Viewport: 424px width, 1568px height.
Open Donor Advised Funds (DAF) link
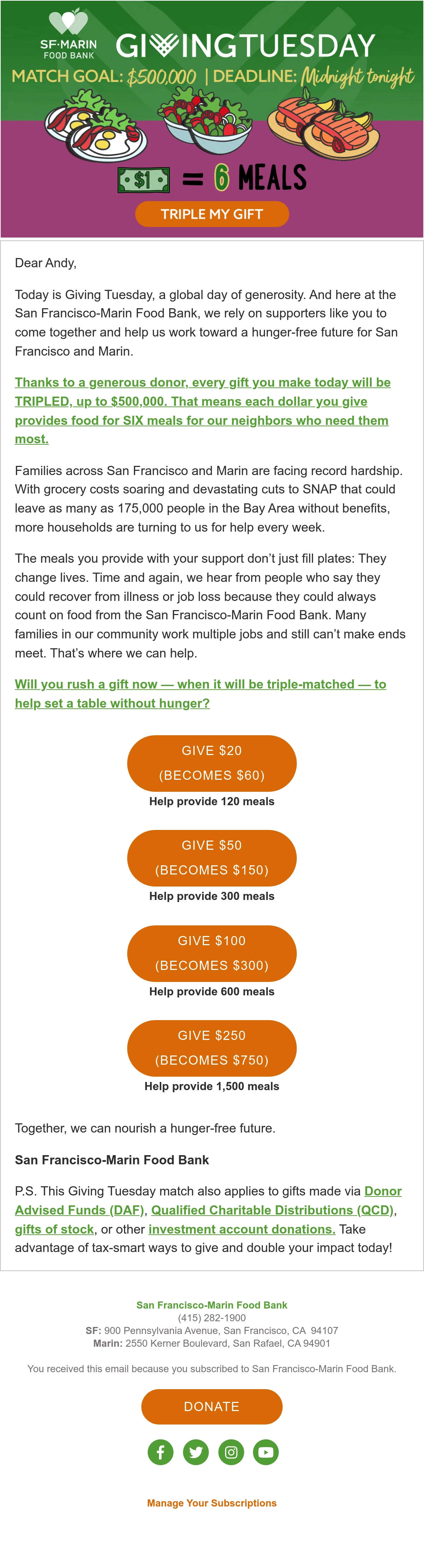208,1200
